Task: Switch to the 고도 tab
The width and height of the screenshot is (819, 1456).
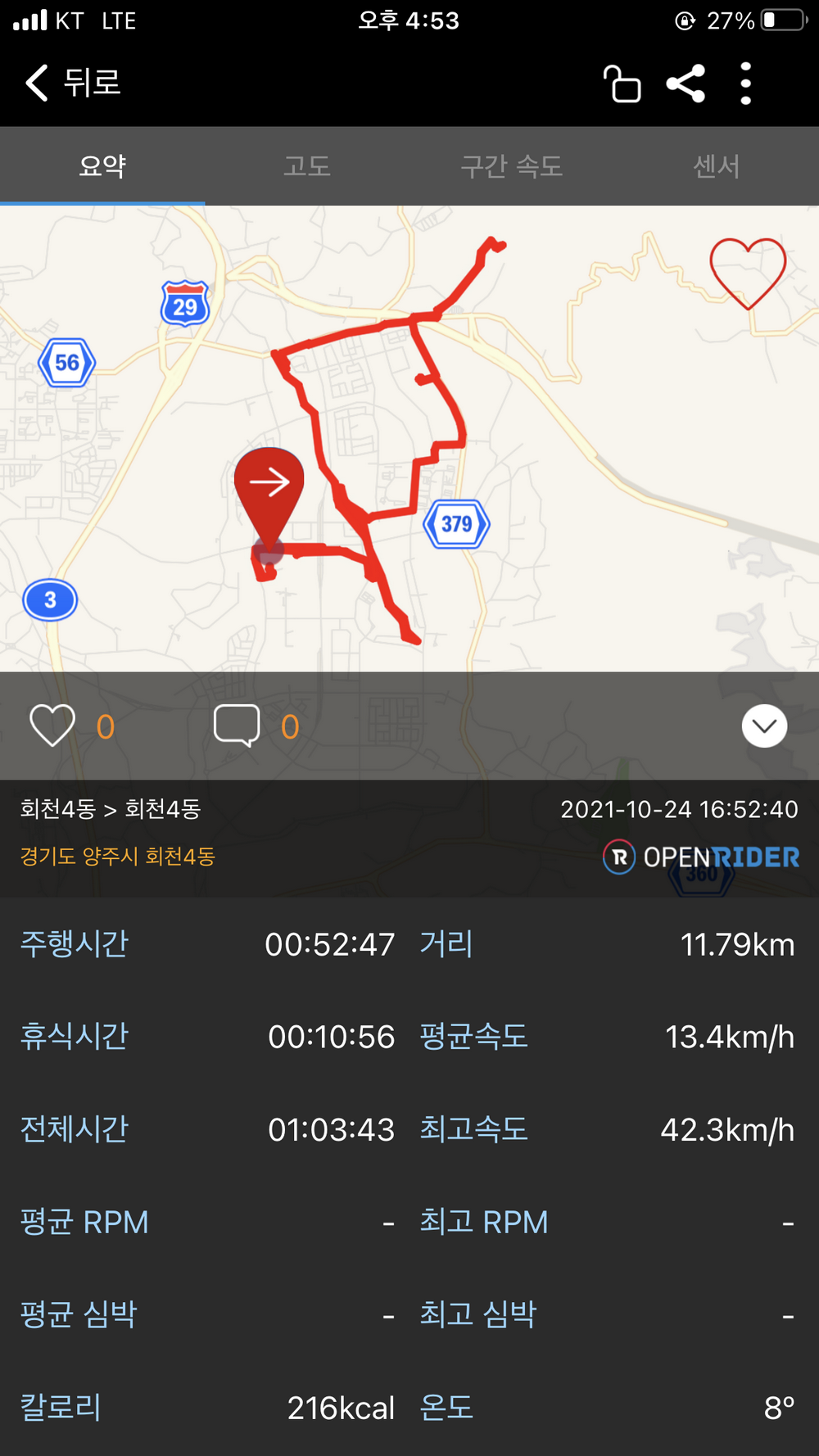Action: (307, 166)
